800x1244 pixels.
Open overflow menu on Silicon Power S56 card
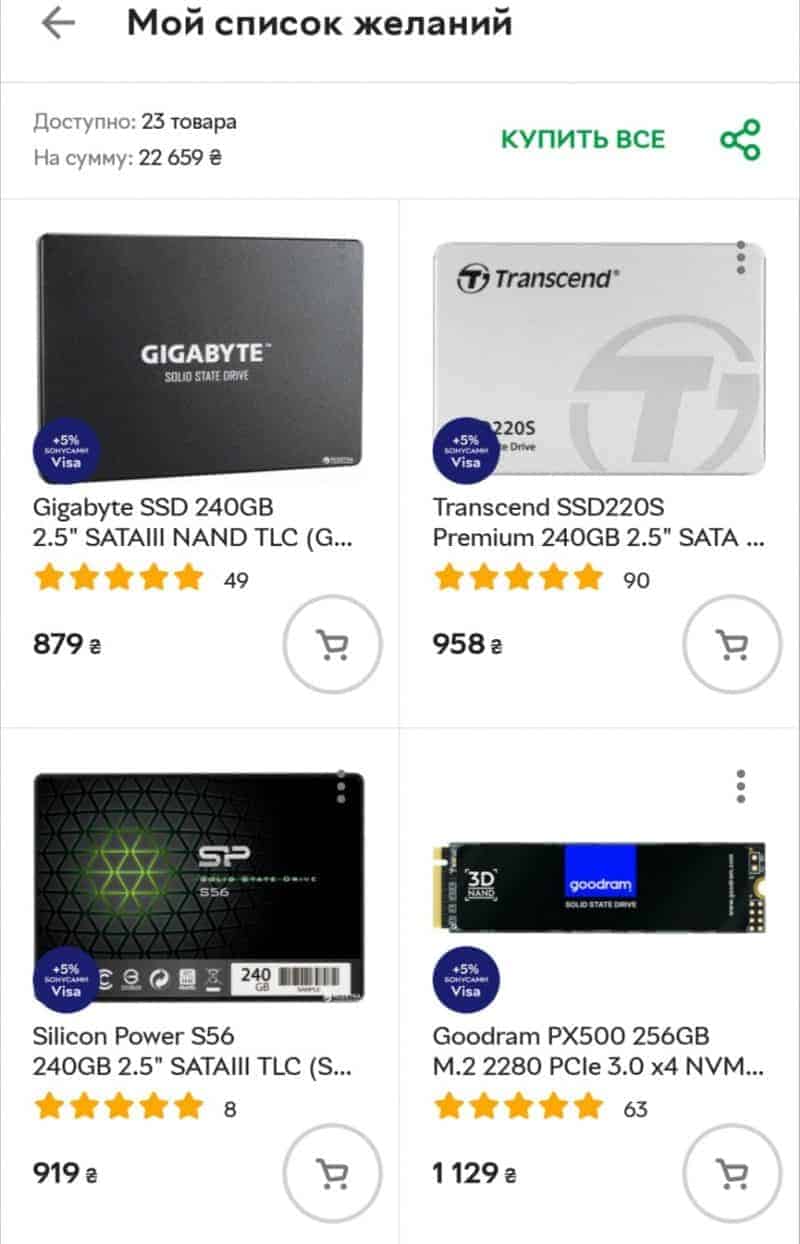point(341,786)
